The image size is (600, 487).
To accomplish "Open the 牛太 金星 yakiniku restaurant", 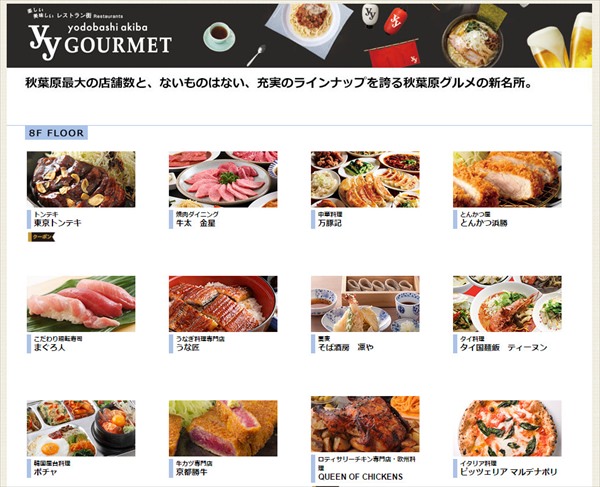I will [x=223, y=179].
